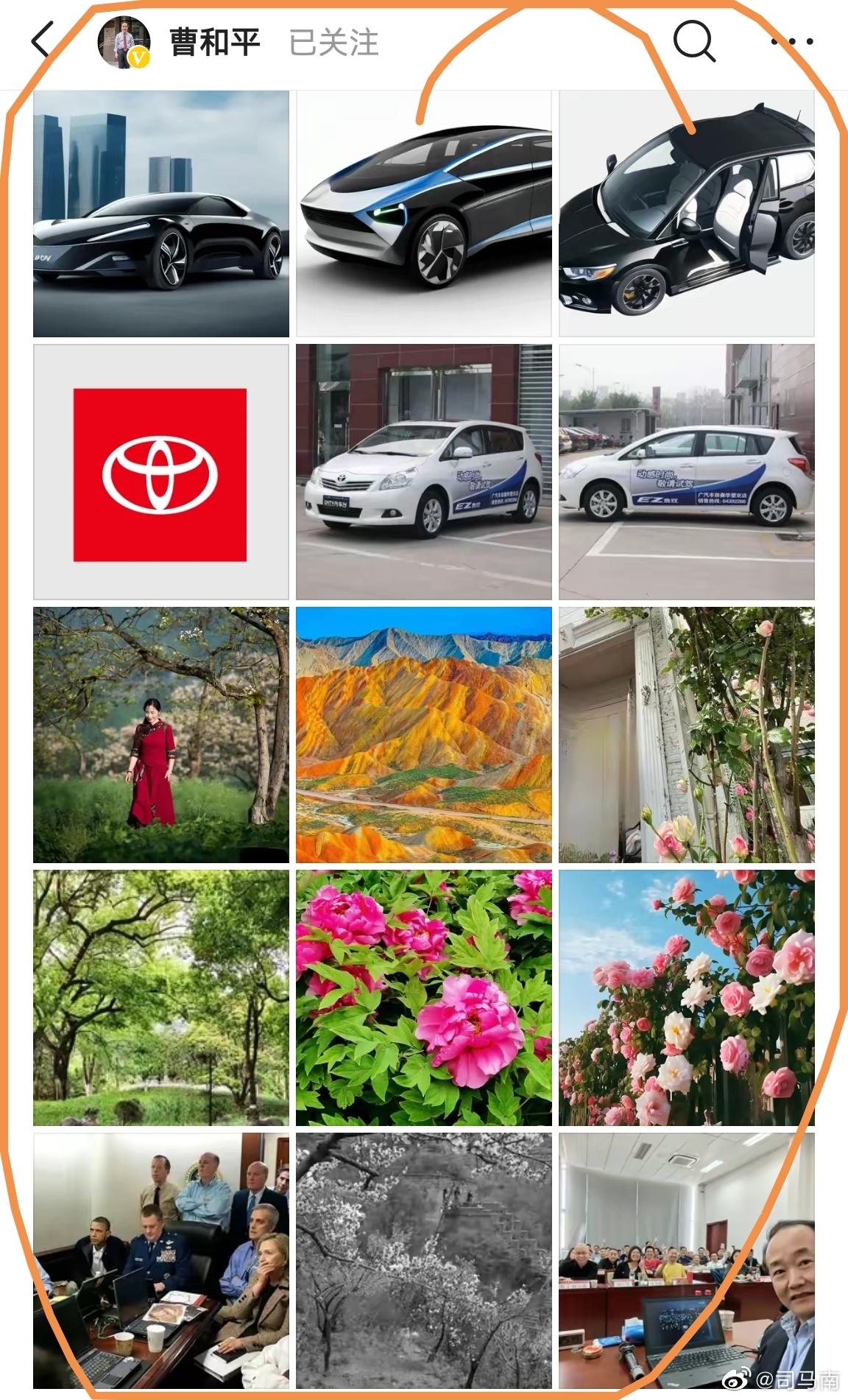Open the colorful rainbow mountains photo
The height and width of the screenshot is (1400, 848).
click(x=424, y=735)
